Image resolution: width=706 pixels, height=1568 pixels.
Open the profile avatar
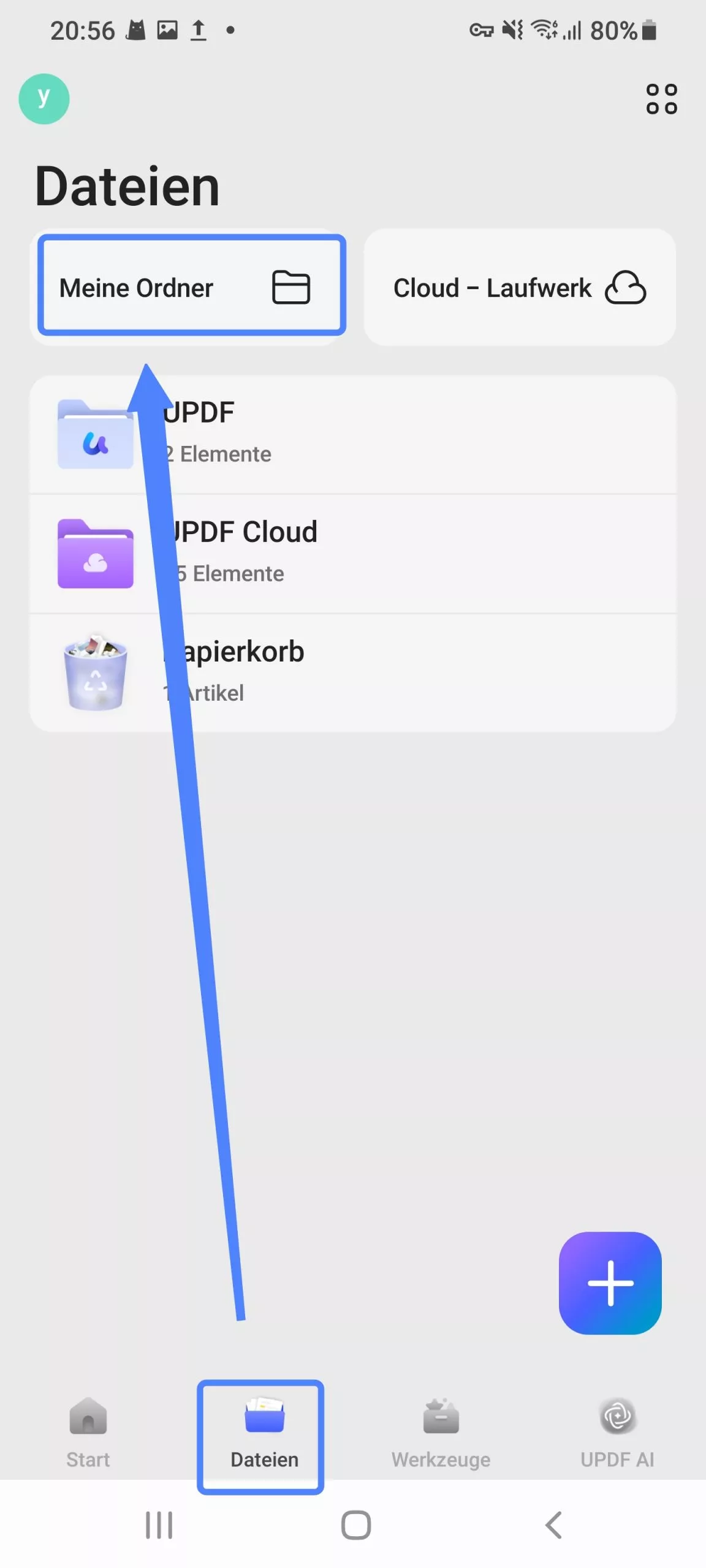(44, 99)
